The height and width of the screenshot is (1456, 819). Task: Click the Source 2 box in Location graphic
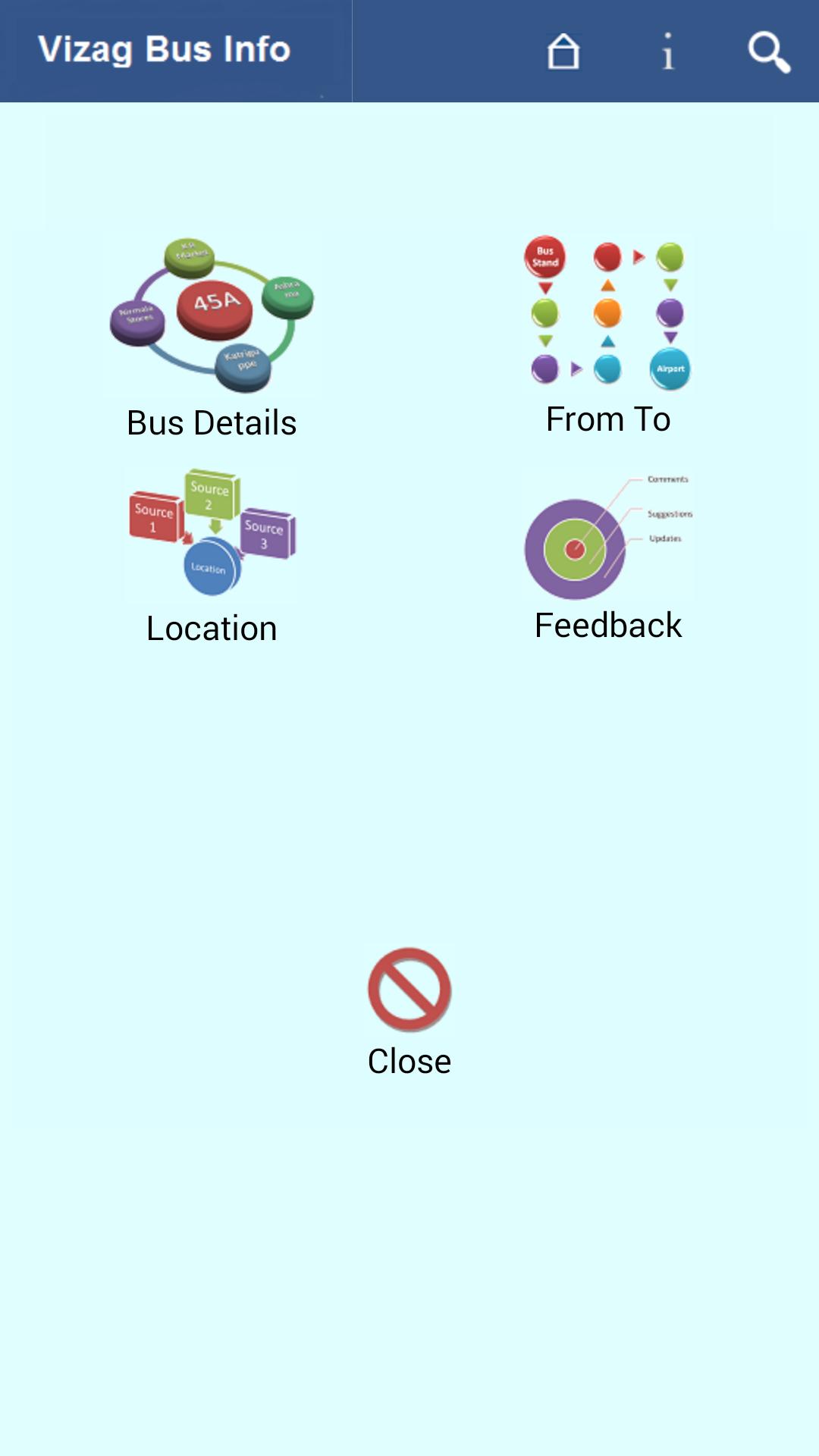click(210, 494)
